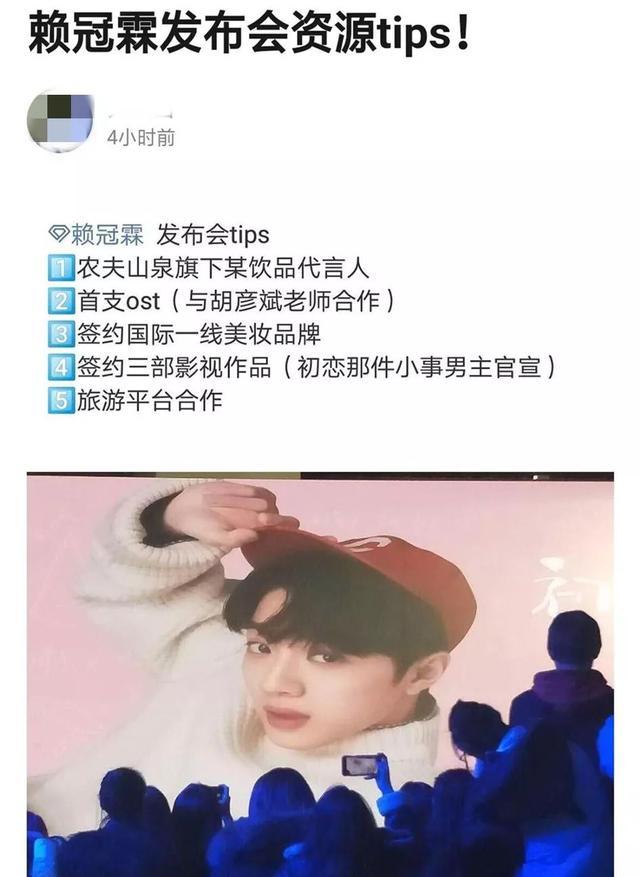
Task: View the press conference photo full screen
Action: coord(320,670)
